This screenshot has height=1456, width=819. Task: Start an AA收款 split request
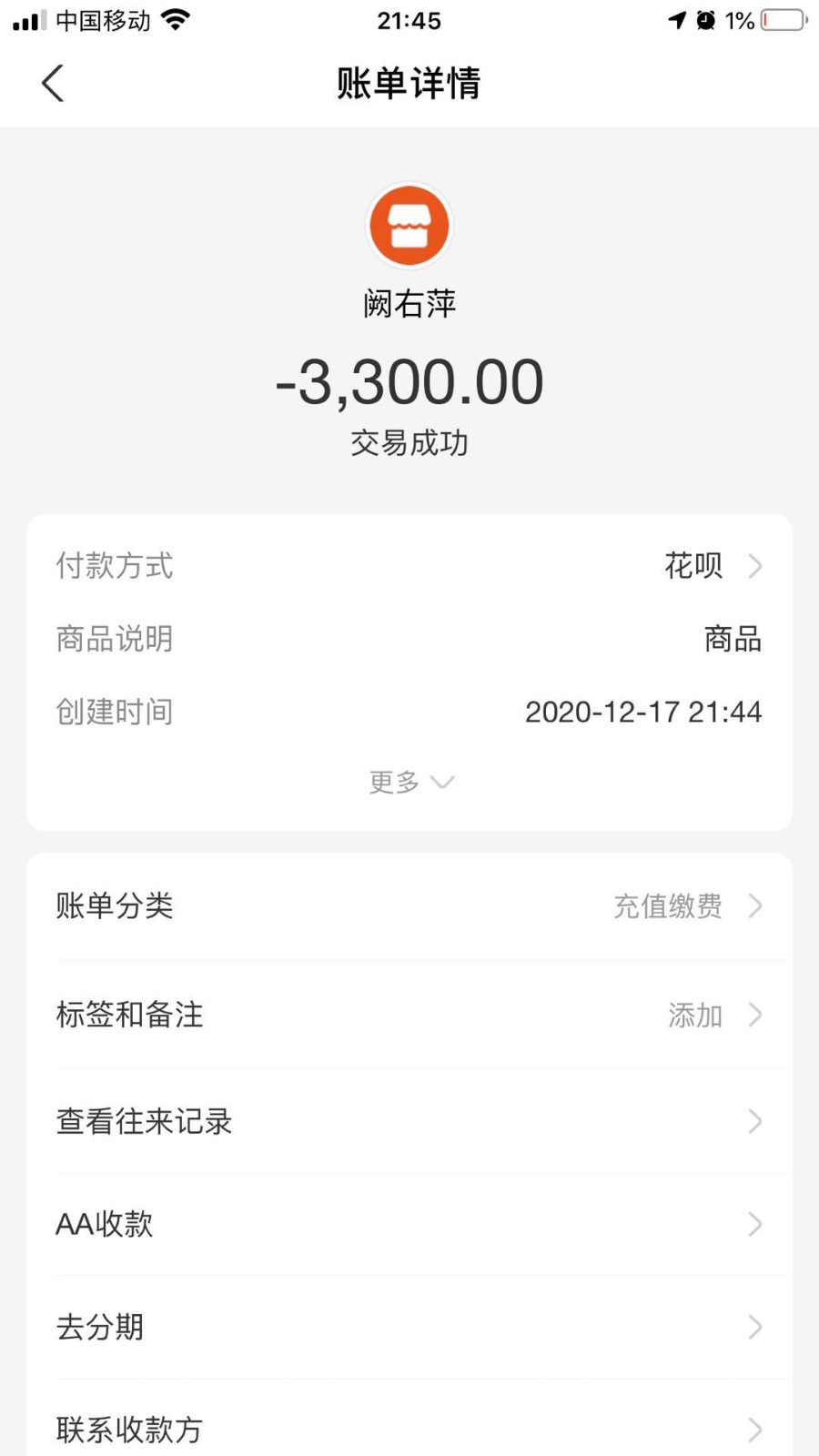(409, 1224)
